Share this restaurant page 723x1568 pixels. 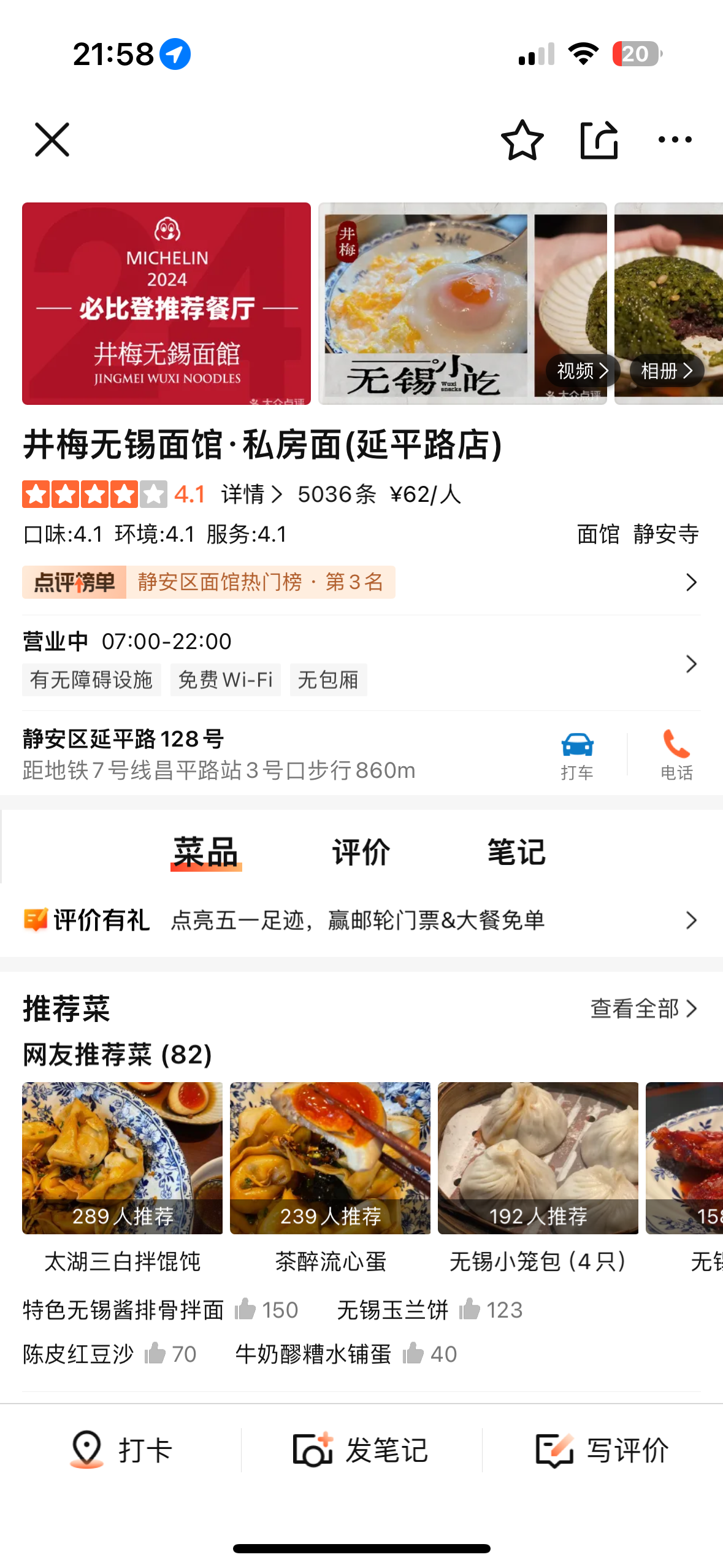click(x=599, y=140)
